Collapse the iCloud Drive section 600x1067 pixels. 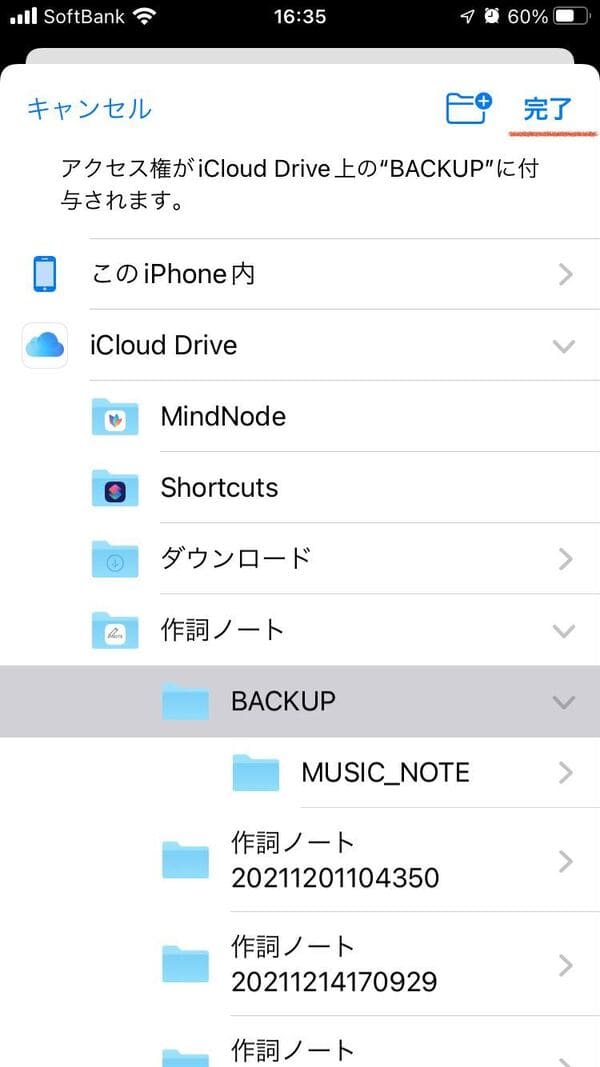[x=564, y=346]
